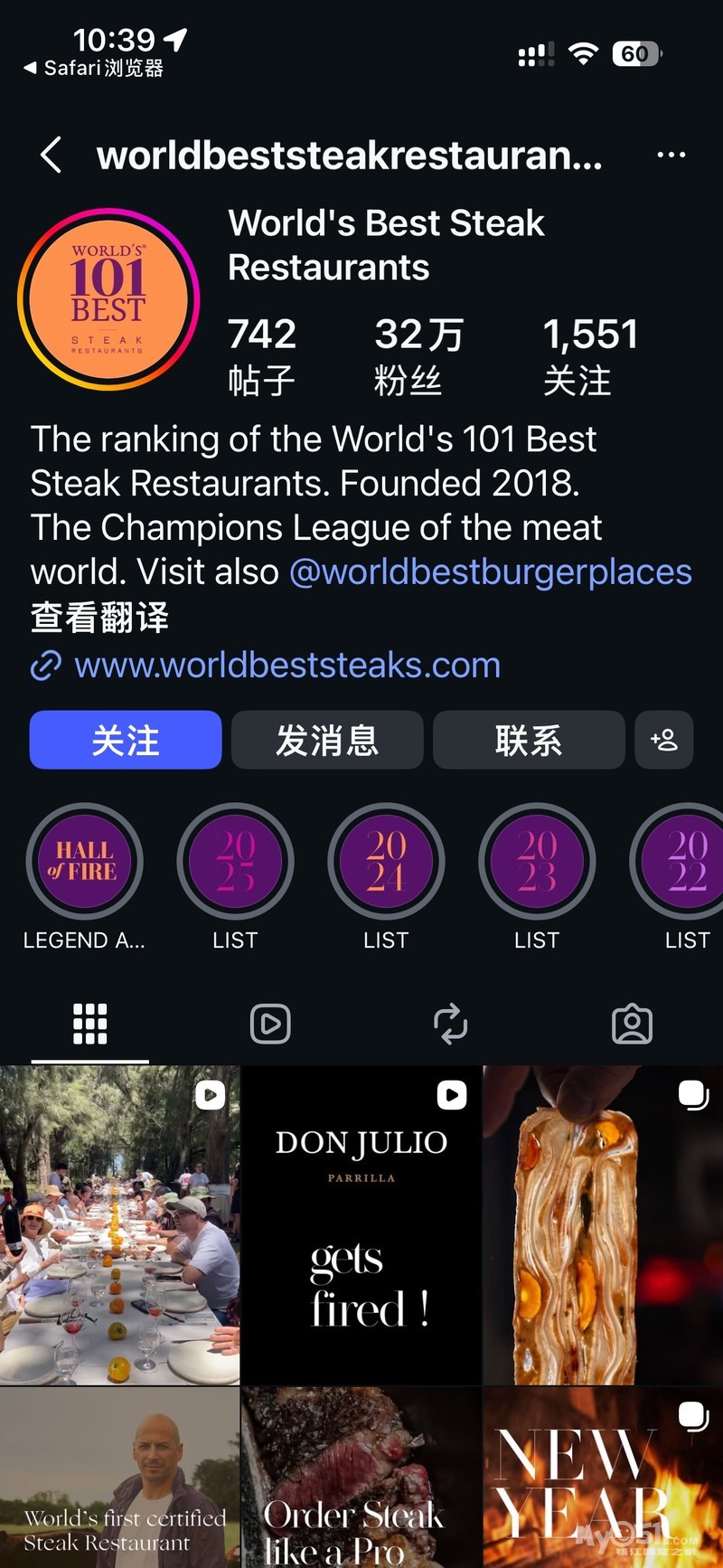Send a message via 发消息

(x=327, y=740)
